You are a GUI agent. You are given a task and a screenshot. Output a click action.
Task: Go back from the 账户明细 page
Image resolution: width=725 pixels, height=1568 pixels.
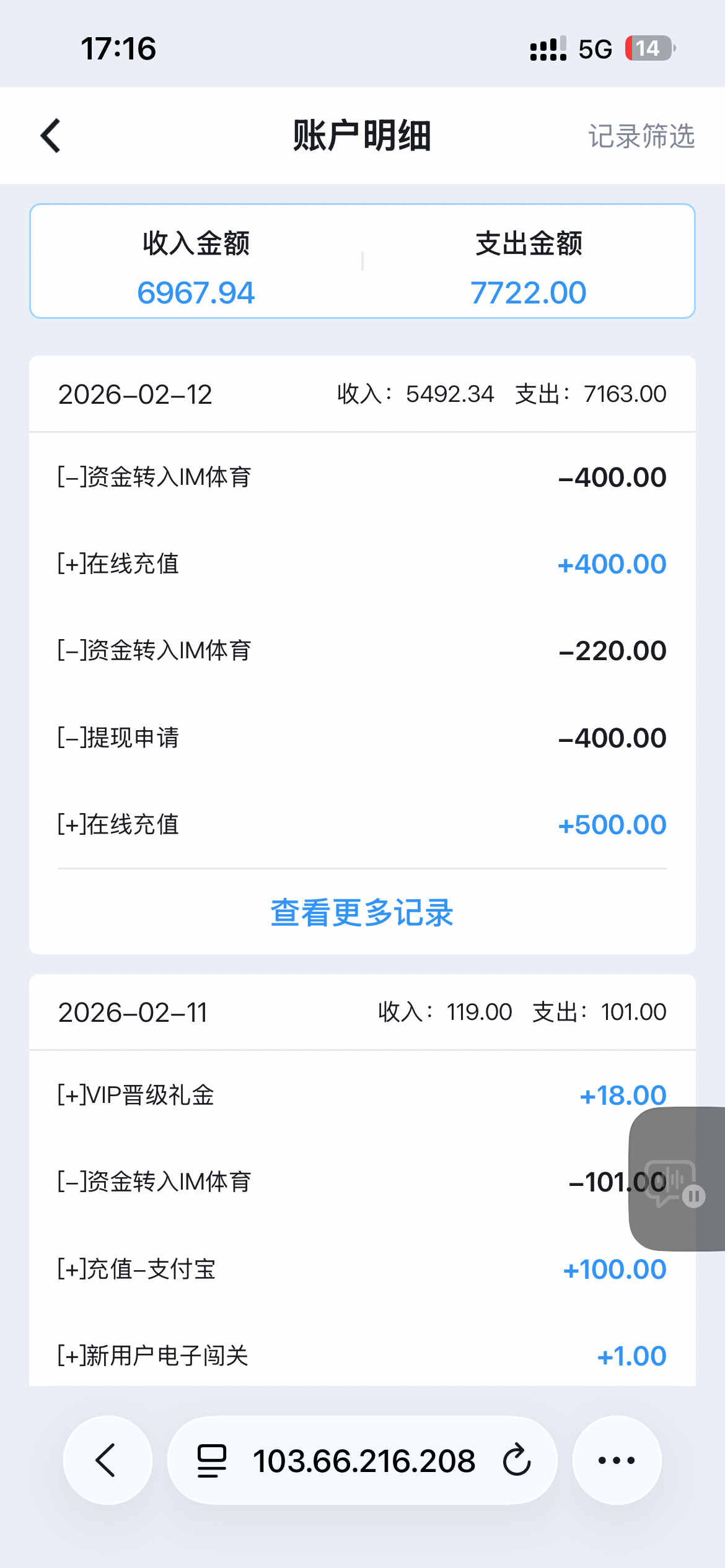click(x=51, y=136)
